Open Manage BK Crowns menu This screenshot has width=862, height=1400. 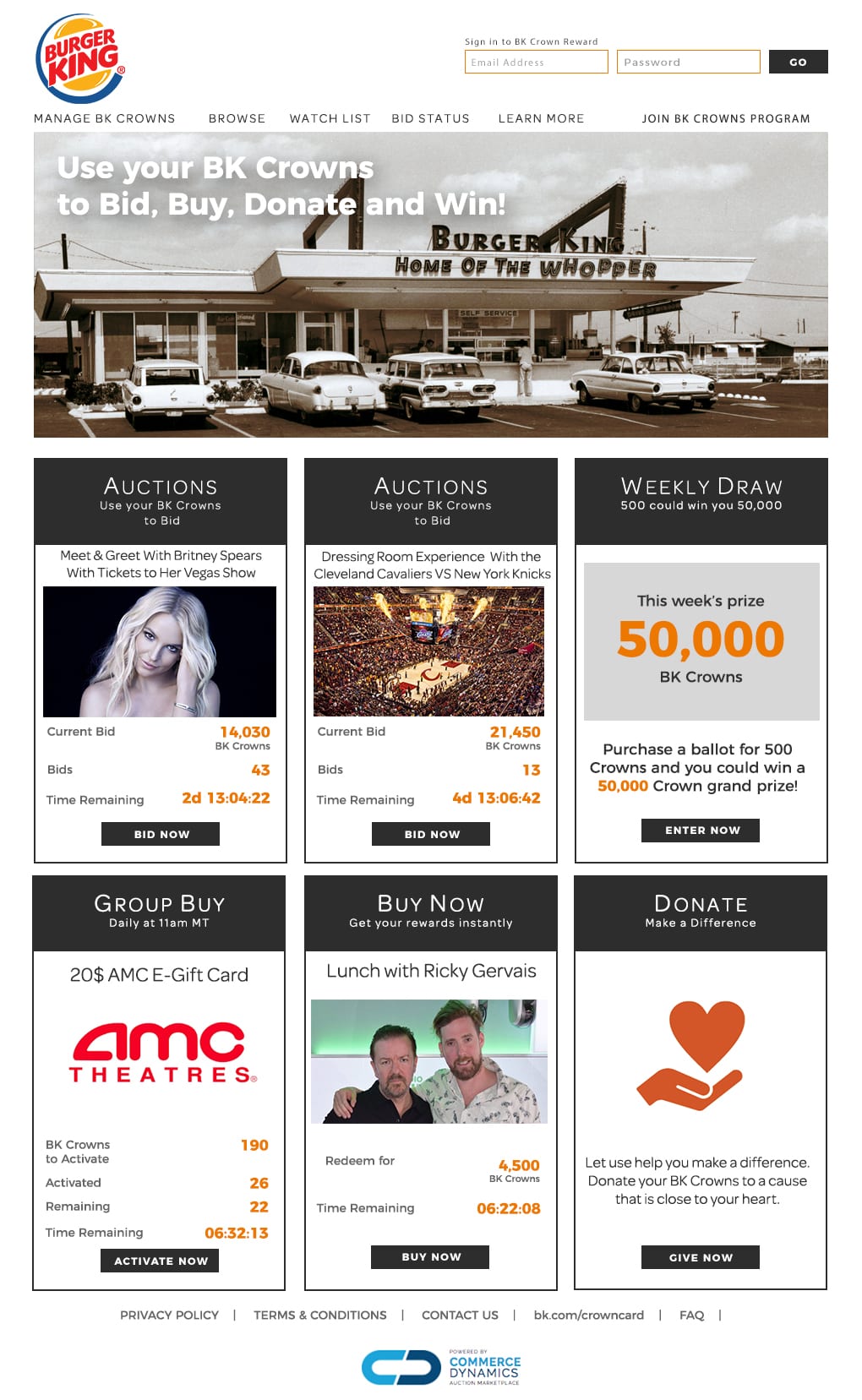105,118
